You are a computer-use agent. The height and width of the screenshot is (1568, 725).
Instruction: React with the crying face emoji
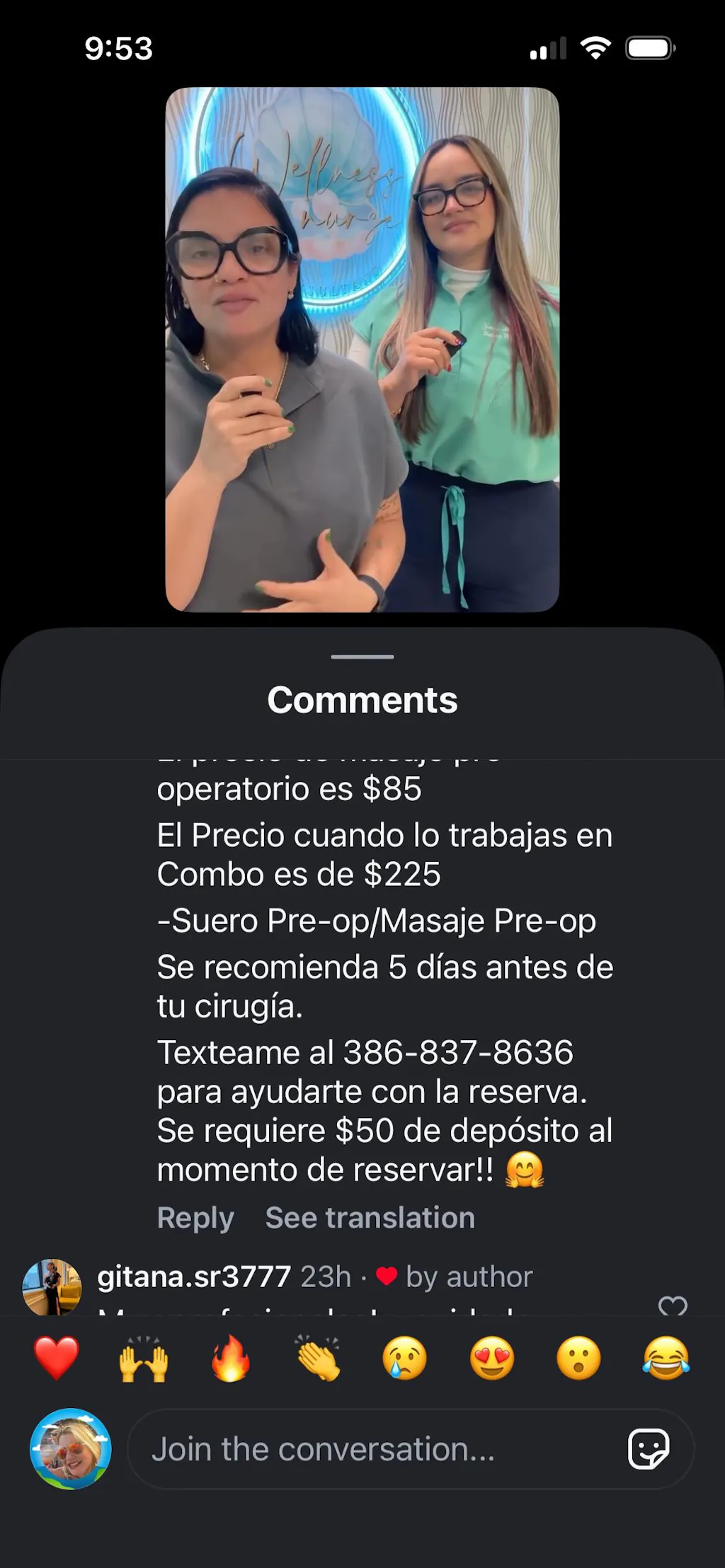coord(405,1358)
